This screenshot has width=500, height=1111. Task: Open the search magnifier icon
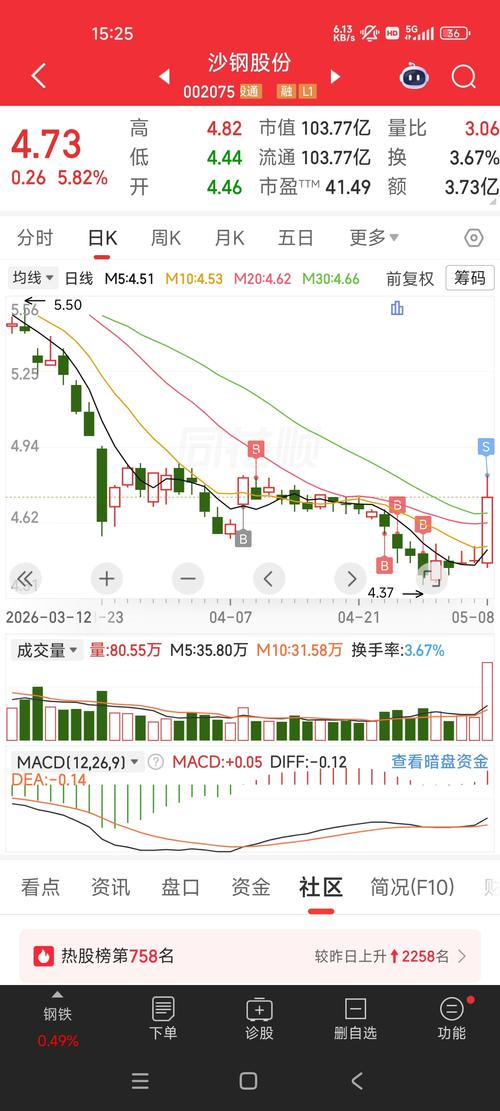tap(464, 76)
